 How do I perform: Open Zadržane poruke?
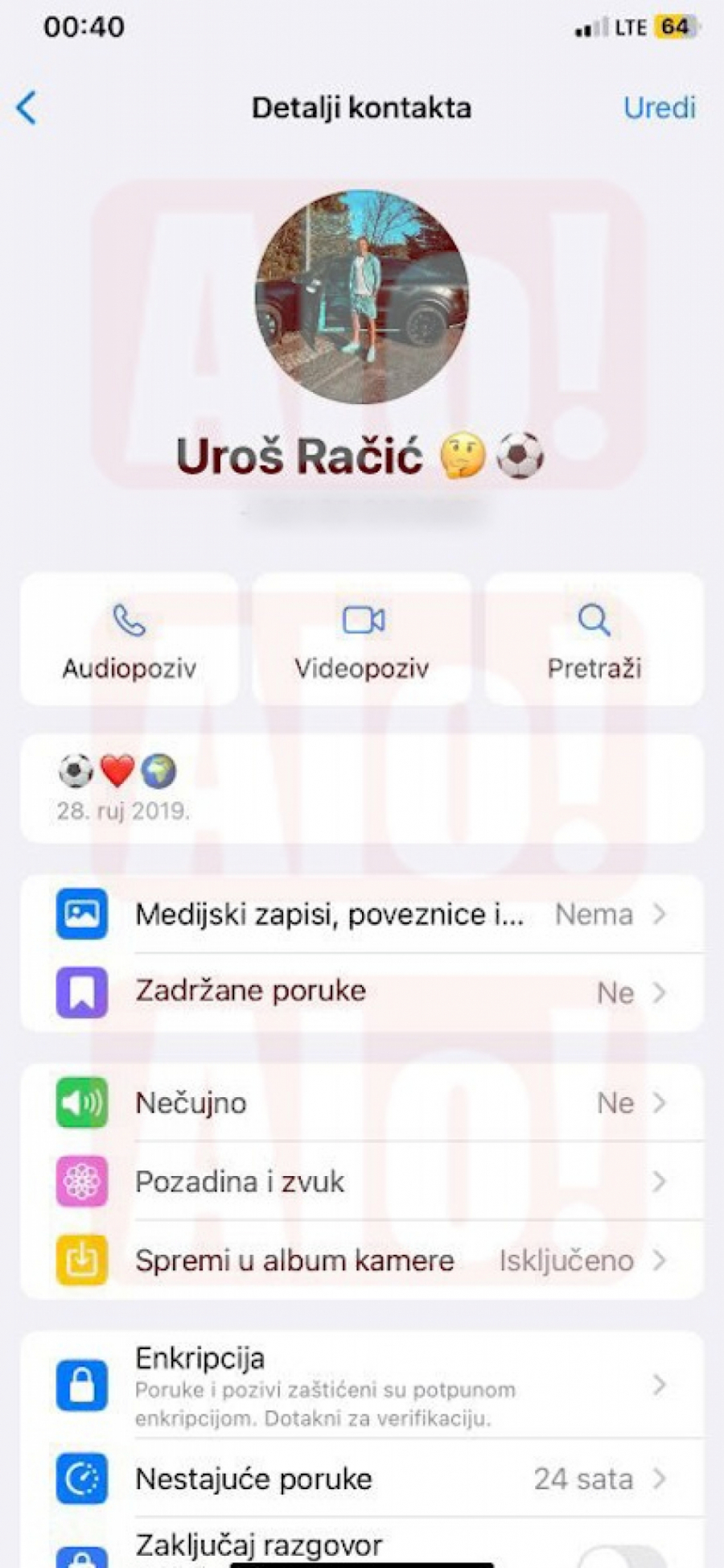coord(362,992)
